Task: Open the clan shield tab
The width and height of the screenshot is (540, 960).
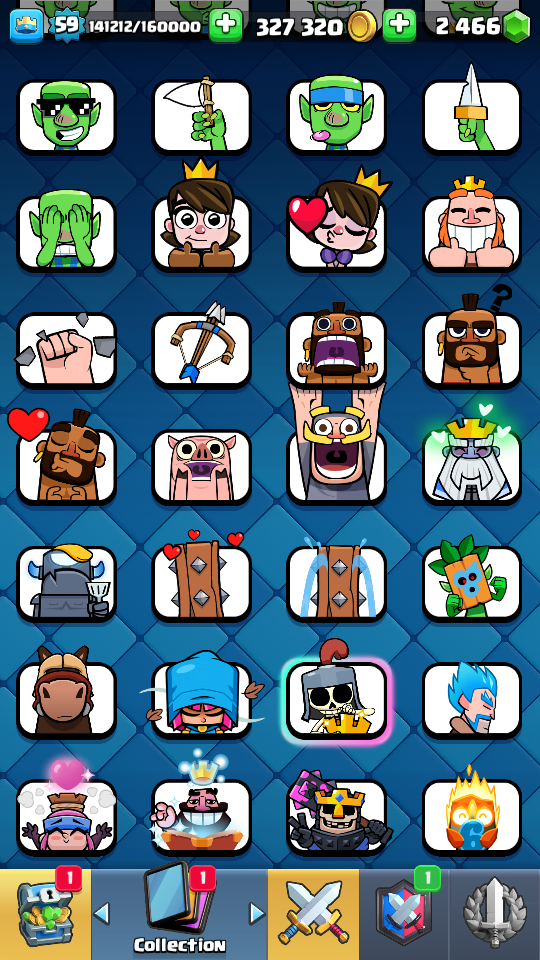Action: (404, 914)
